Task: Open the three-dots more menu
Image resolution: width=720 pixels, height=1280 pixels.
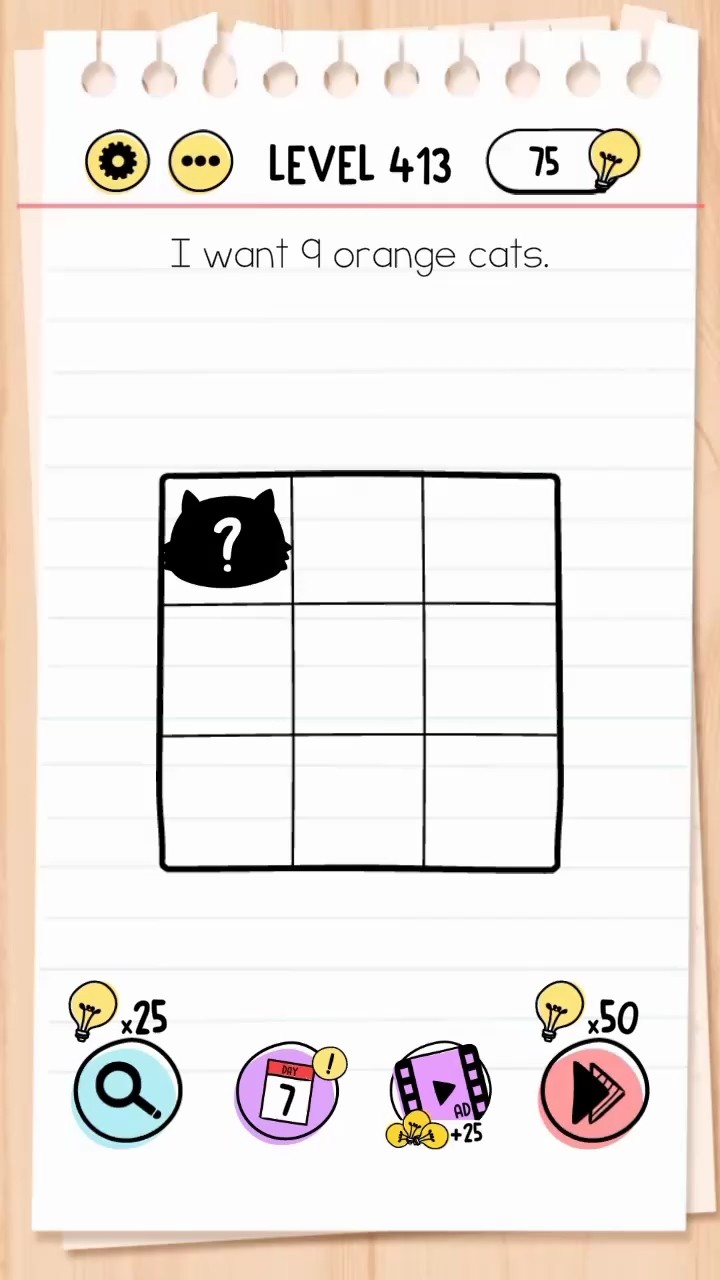Action: click(200, 161)
